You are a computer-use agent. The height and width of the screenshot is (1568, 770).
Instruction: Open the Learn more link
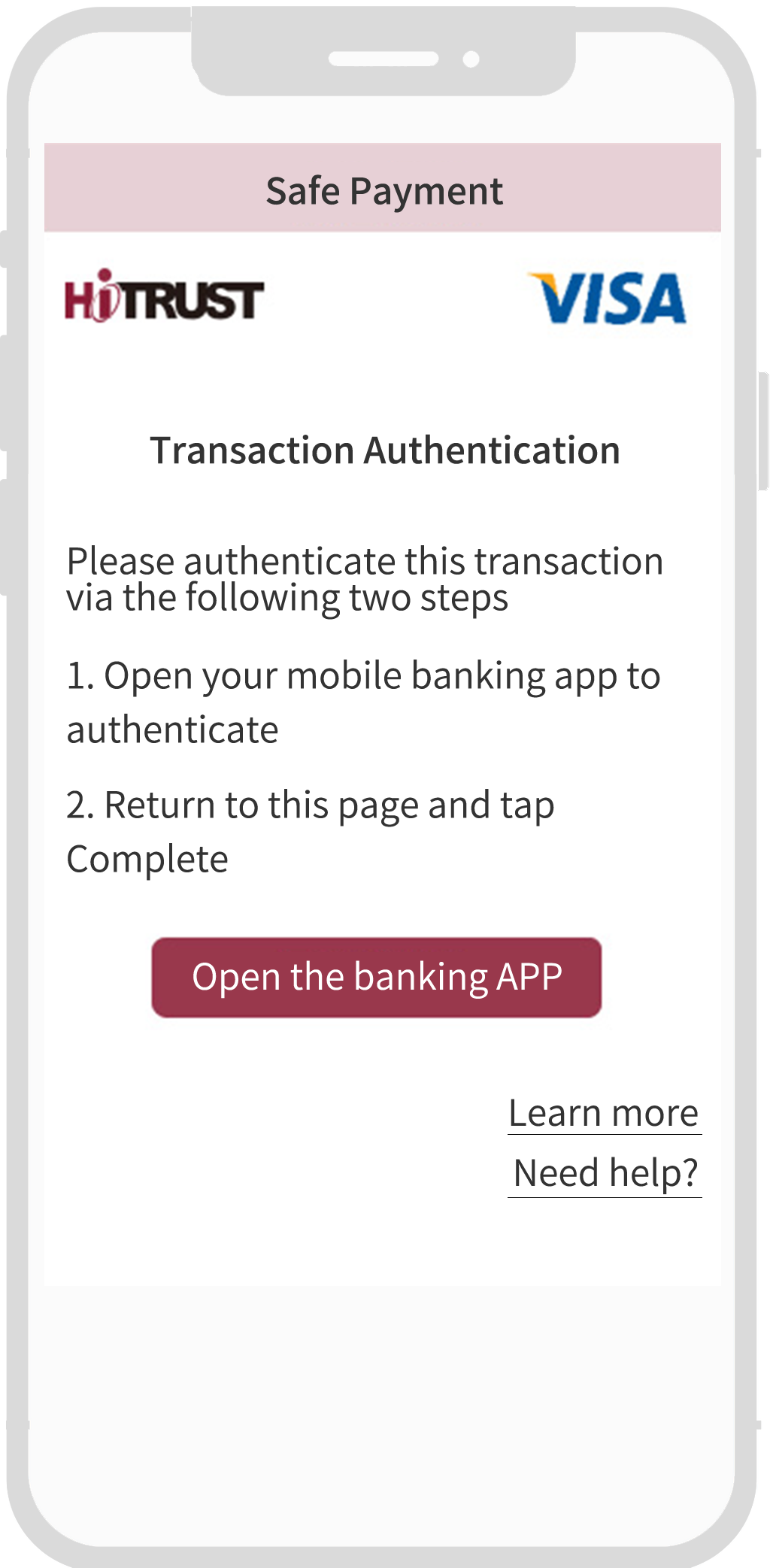coord(604,1114)
